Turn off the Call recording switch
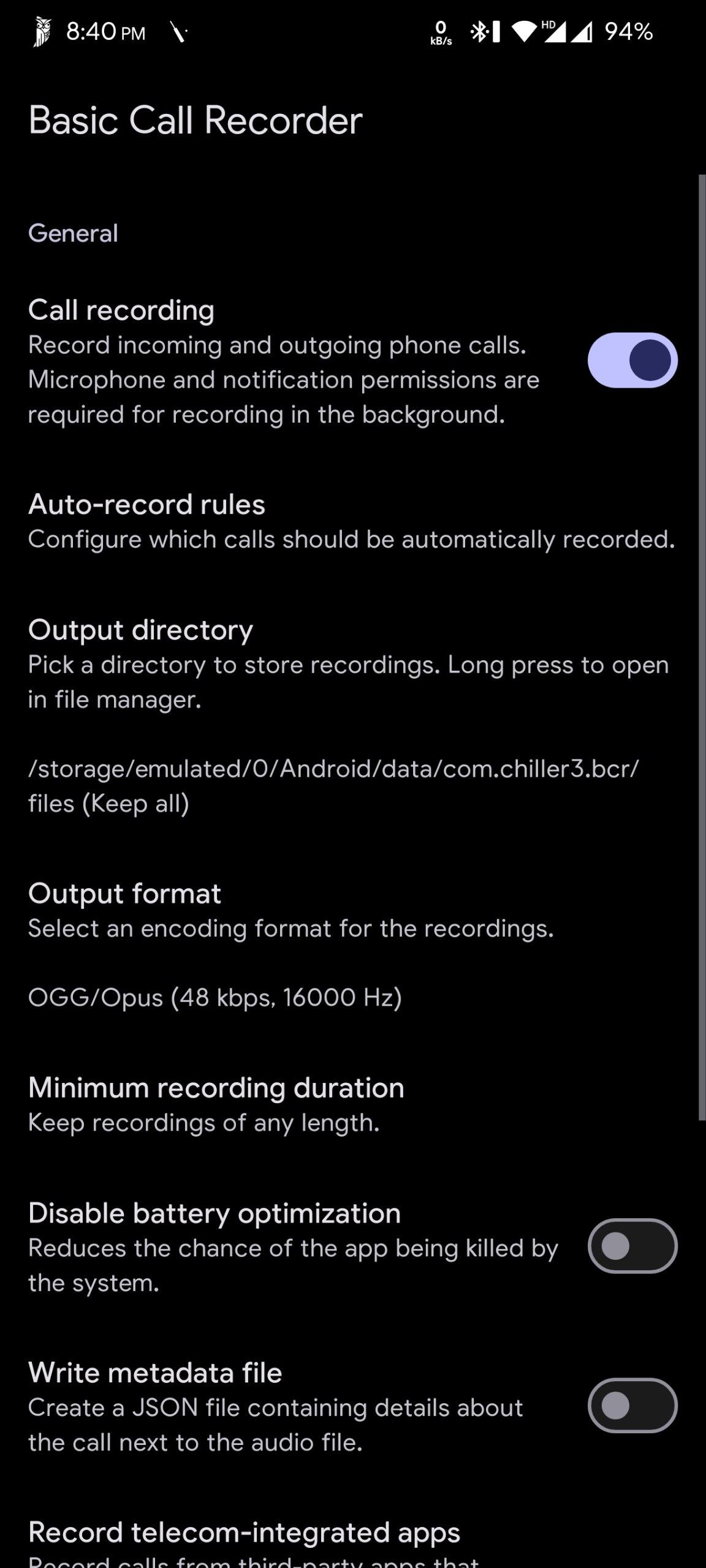This screenshot has height=1568, width=706. (632, 360)
